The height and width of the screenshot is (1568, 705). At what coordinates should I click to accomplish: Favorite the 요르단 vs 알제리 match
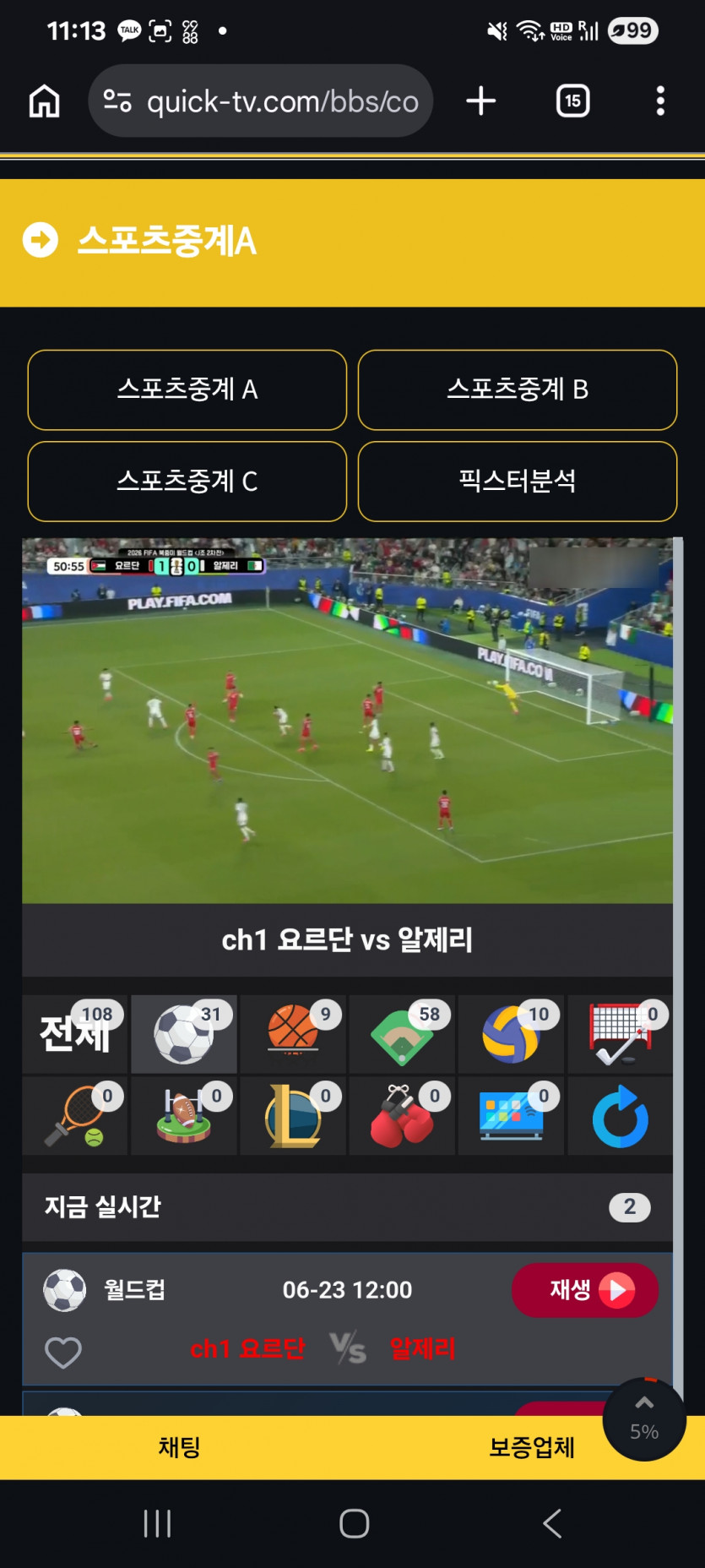(x=63, y=1352)
